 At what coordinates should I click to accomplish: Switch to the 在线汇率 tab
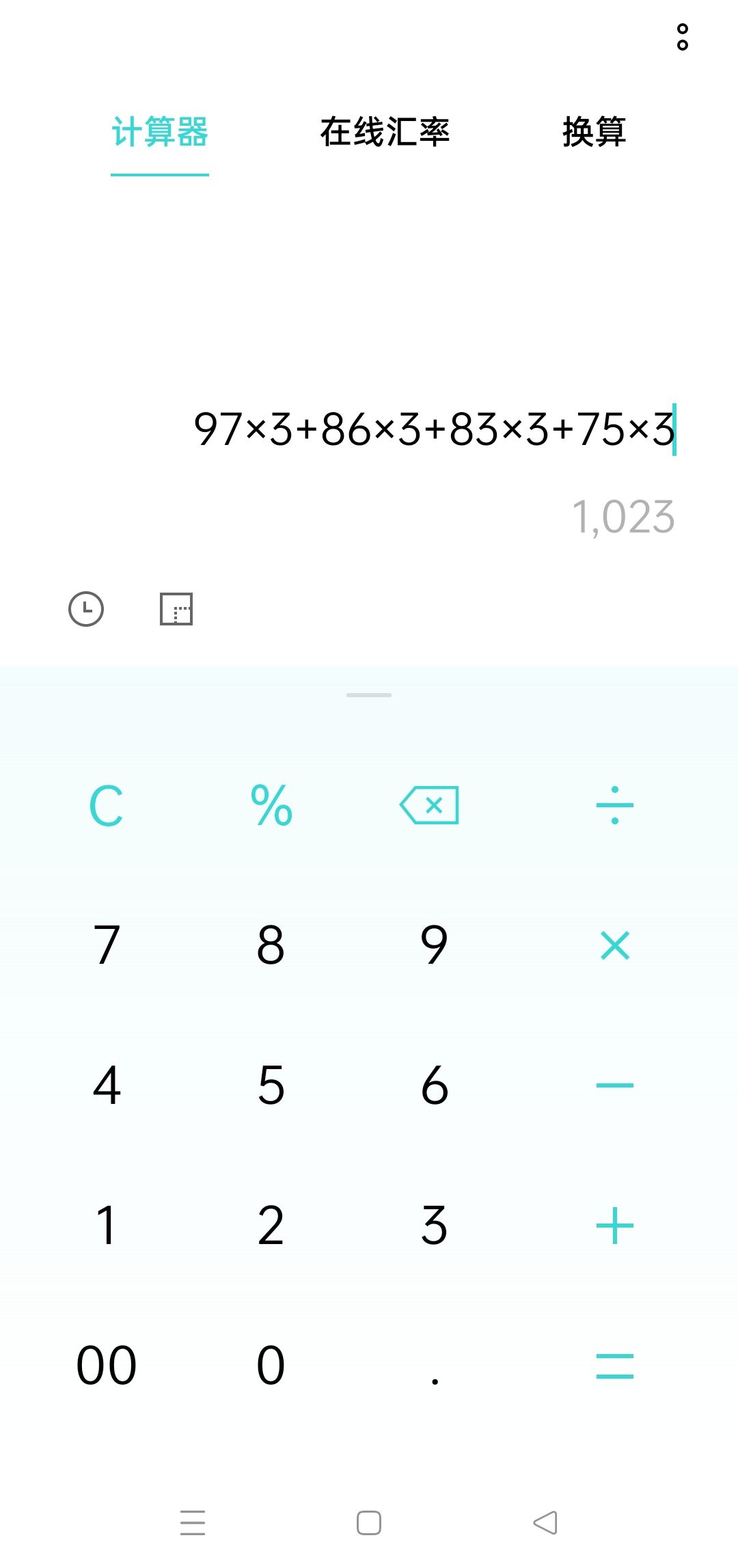[x=386, y=134]
